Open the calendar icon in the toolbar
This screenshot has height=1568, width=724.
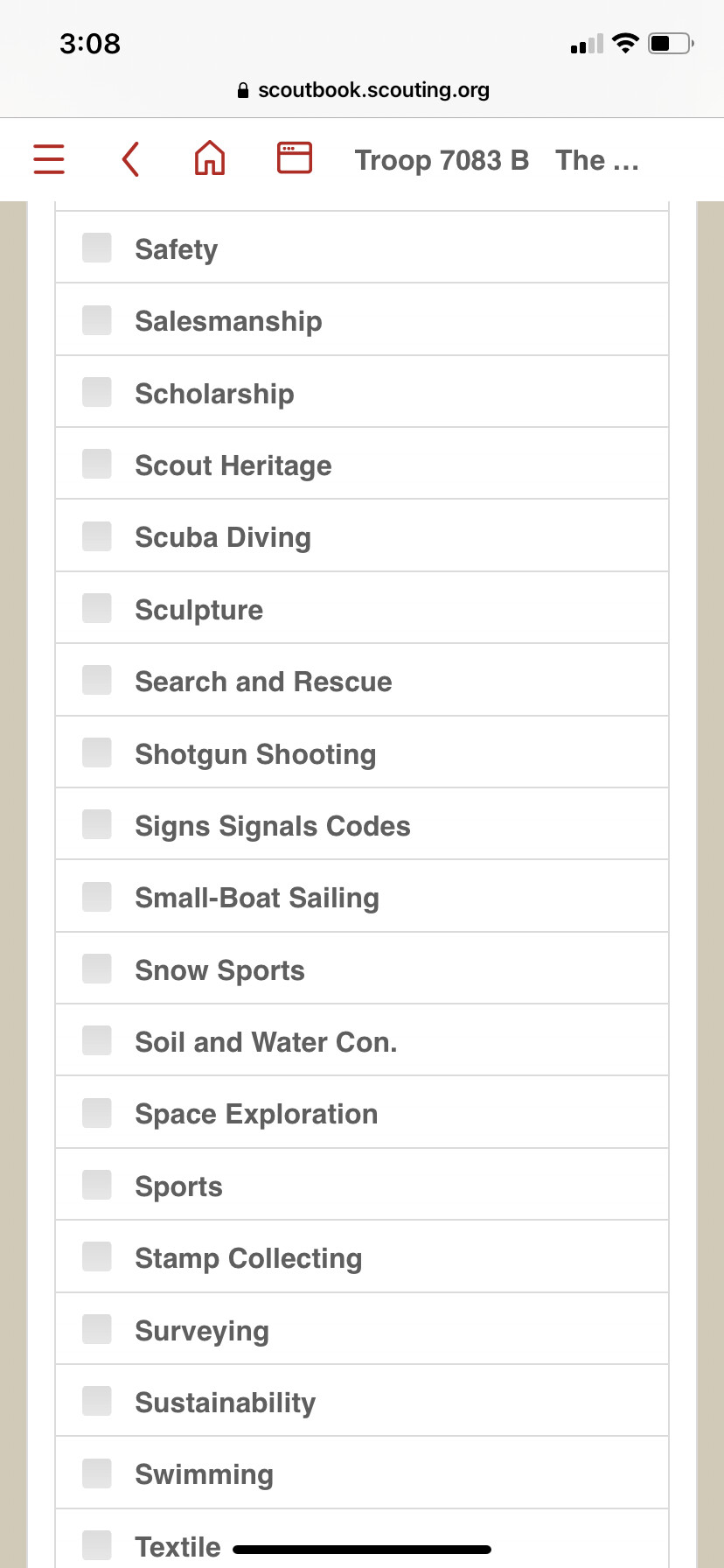tap(295, 158)
